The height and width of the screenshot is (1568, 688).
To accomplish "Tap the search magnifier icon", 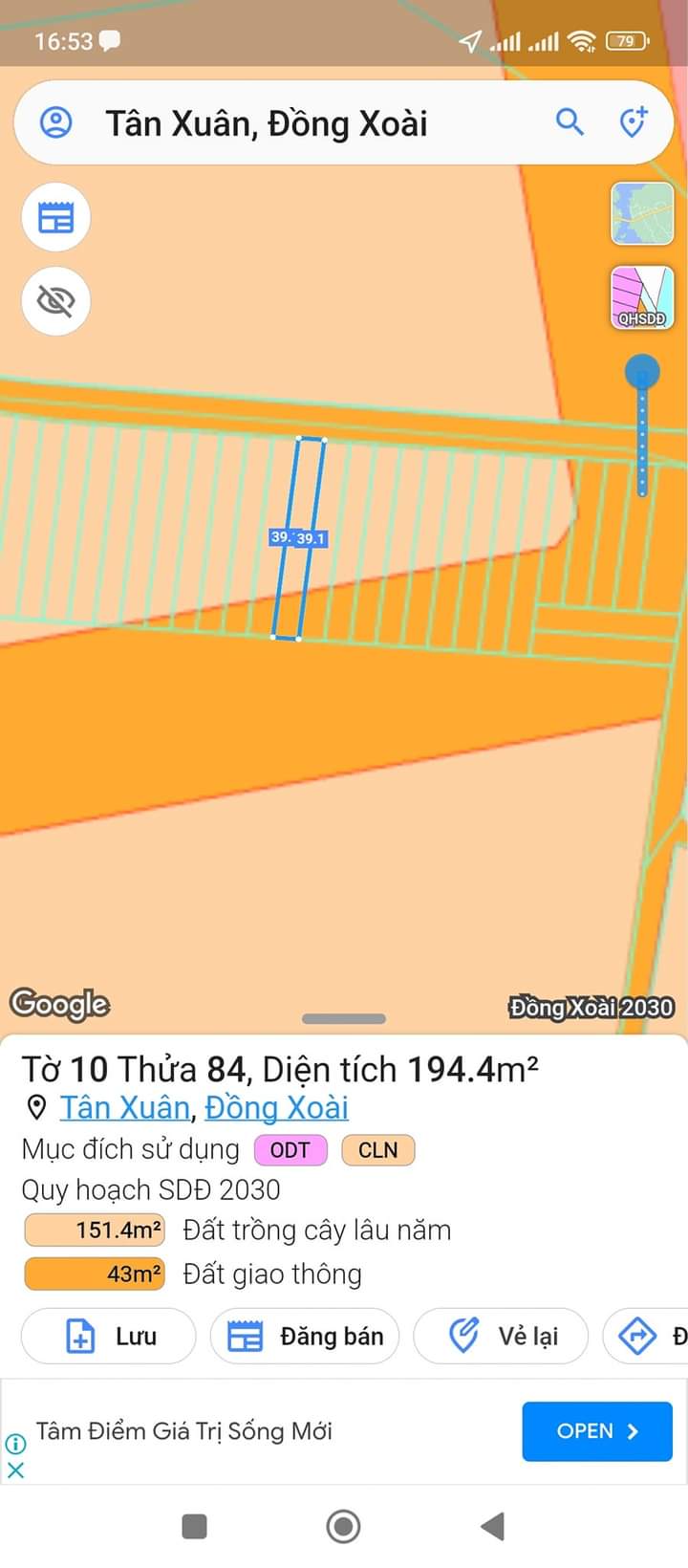I will tap(570, 122).
